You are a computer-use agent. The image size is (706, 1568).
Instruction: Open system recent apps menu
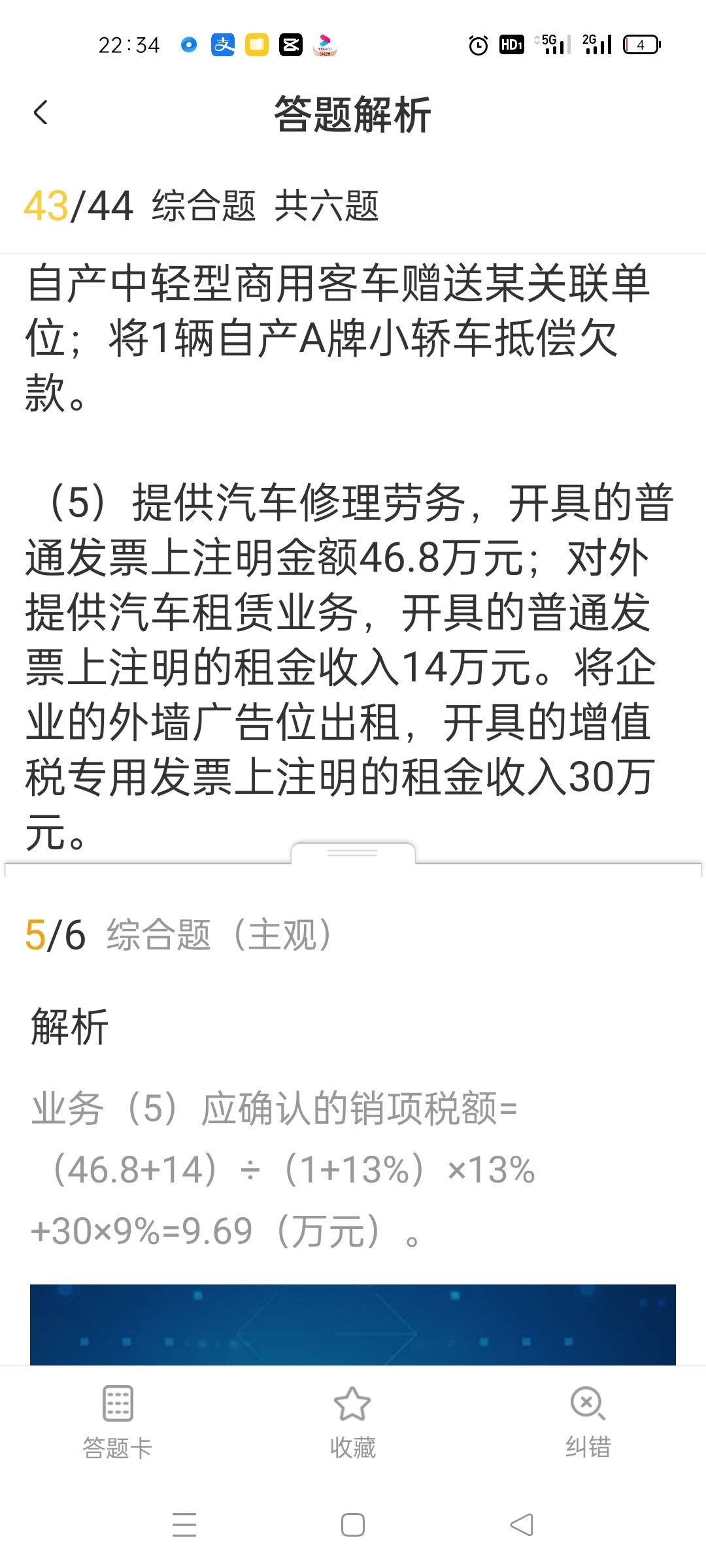184,1525
